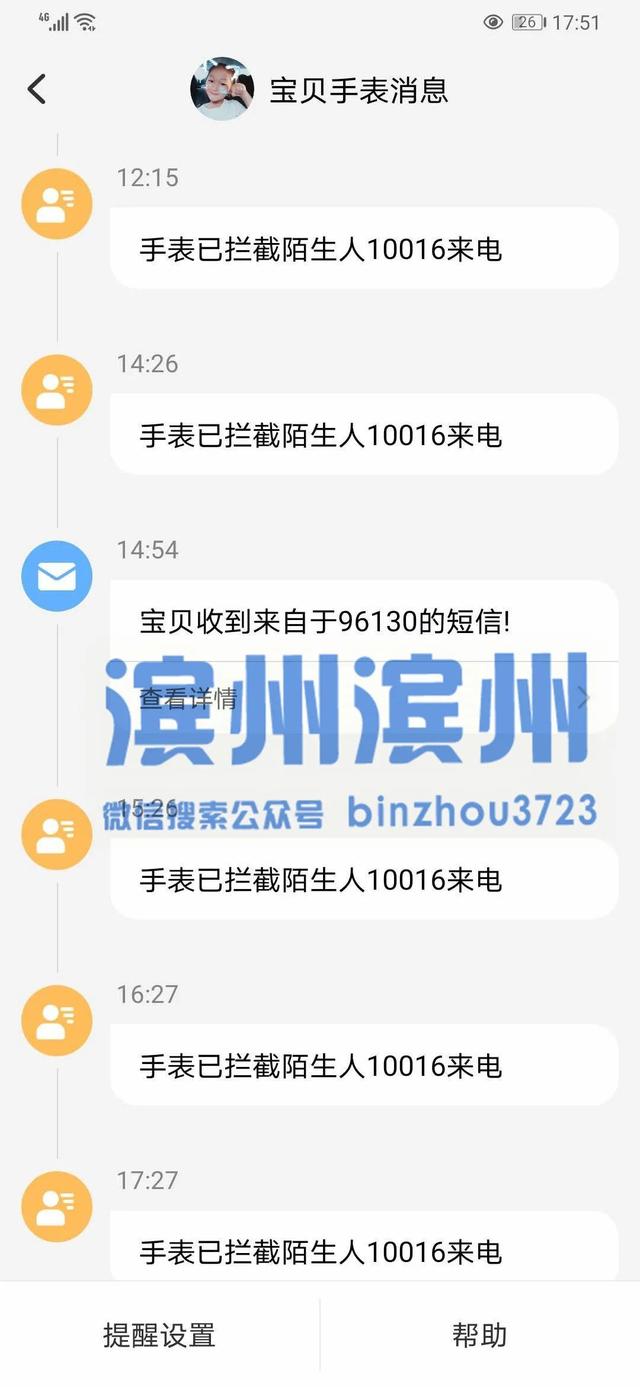Tap the baby avatar next to 宝贝手表消息

coord(222,90)
